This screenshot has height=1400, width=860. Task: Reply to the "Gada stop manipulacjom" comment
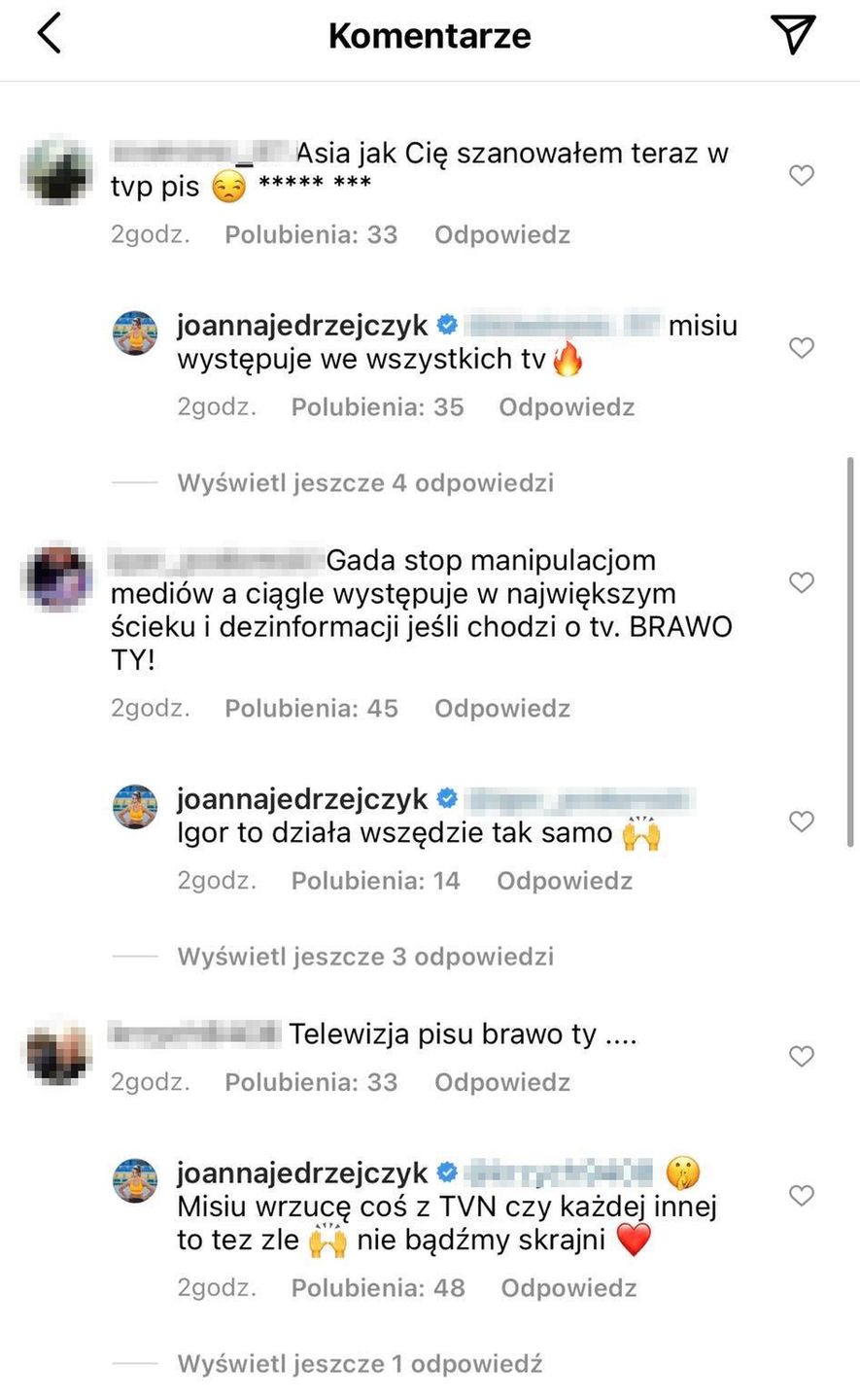tap(501, 709)
